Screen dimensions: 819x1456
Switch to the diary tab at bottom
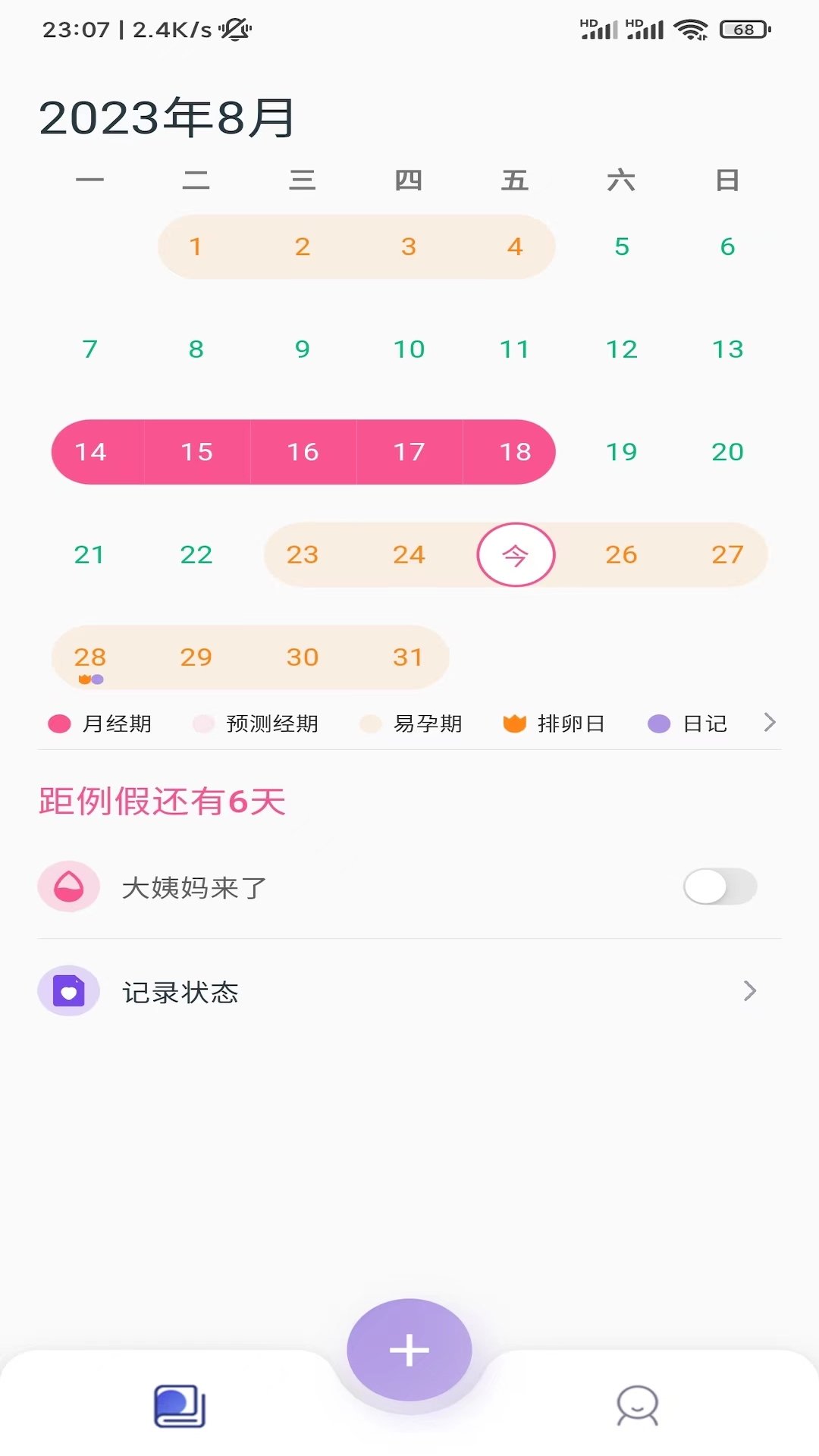[x=180, y=1406]
